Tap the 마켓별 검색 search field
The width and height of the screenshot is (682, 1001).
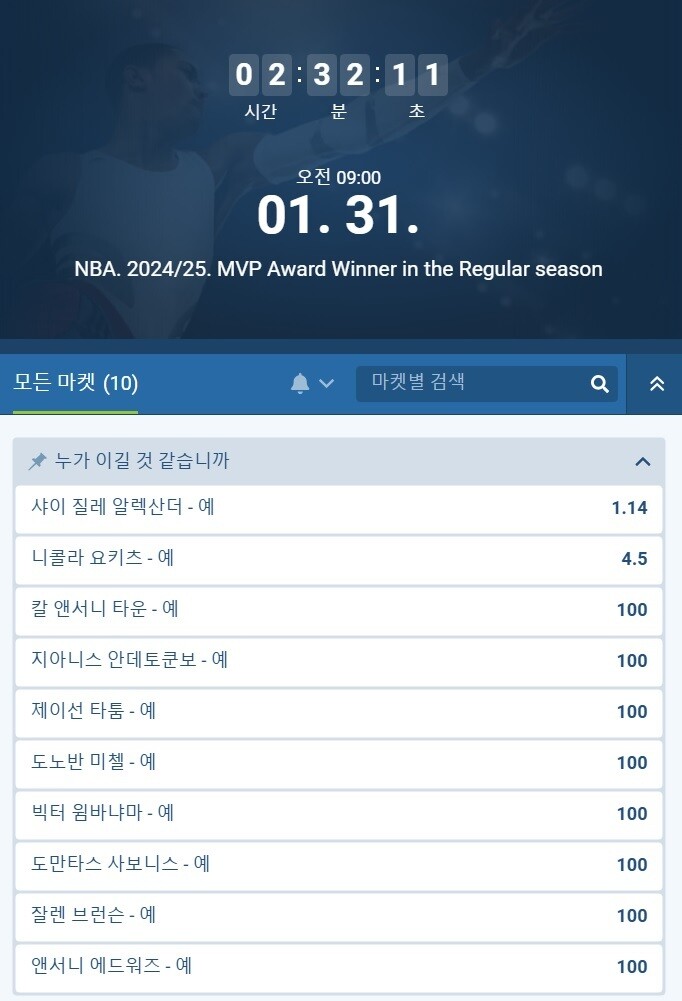pos(487,383)
